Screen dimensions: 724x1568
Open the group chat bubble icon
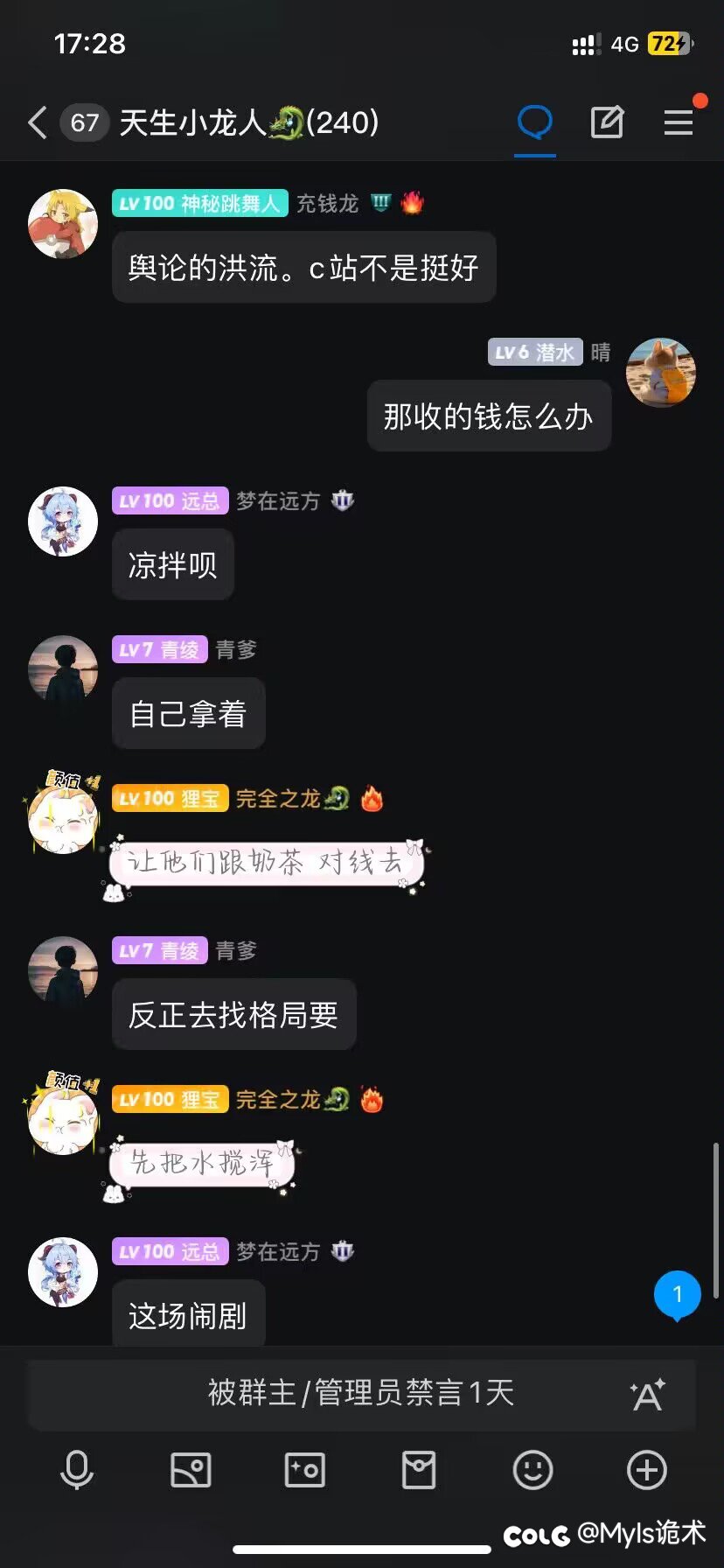click(x=534, y=122)
